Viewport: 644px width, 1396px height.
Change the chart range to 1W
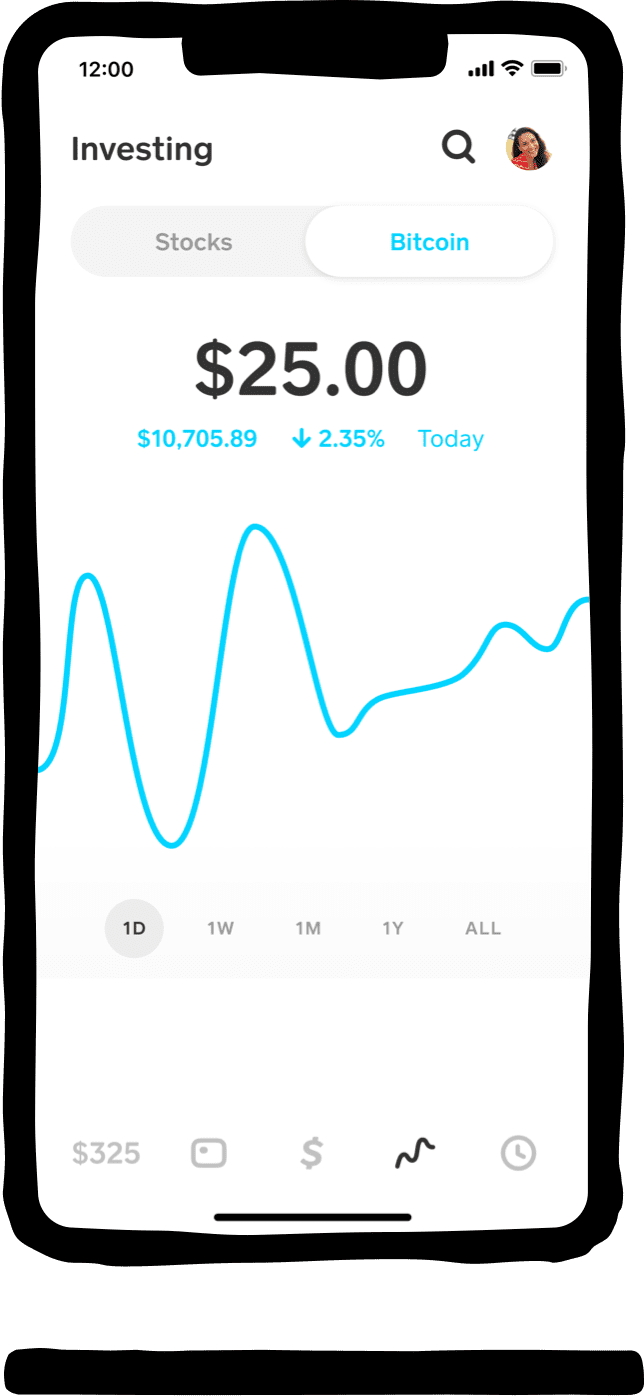click(x=220, y=928)
